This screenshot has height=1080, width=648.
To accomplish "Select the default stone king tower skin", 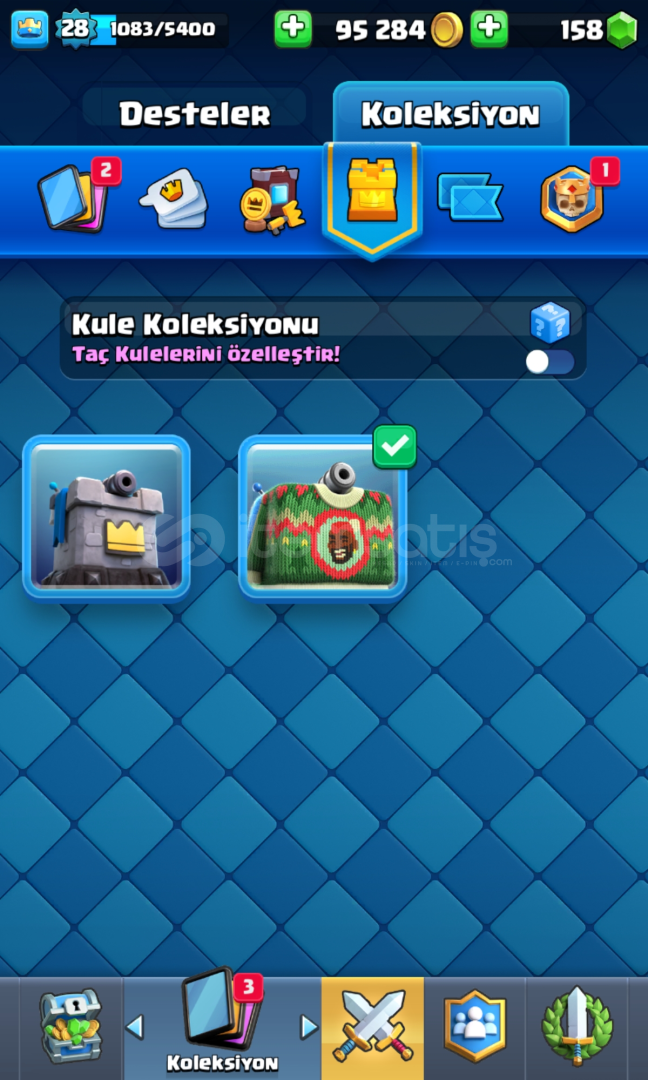I will click(106, 519).
